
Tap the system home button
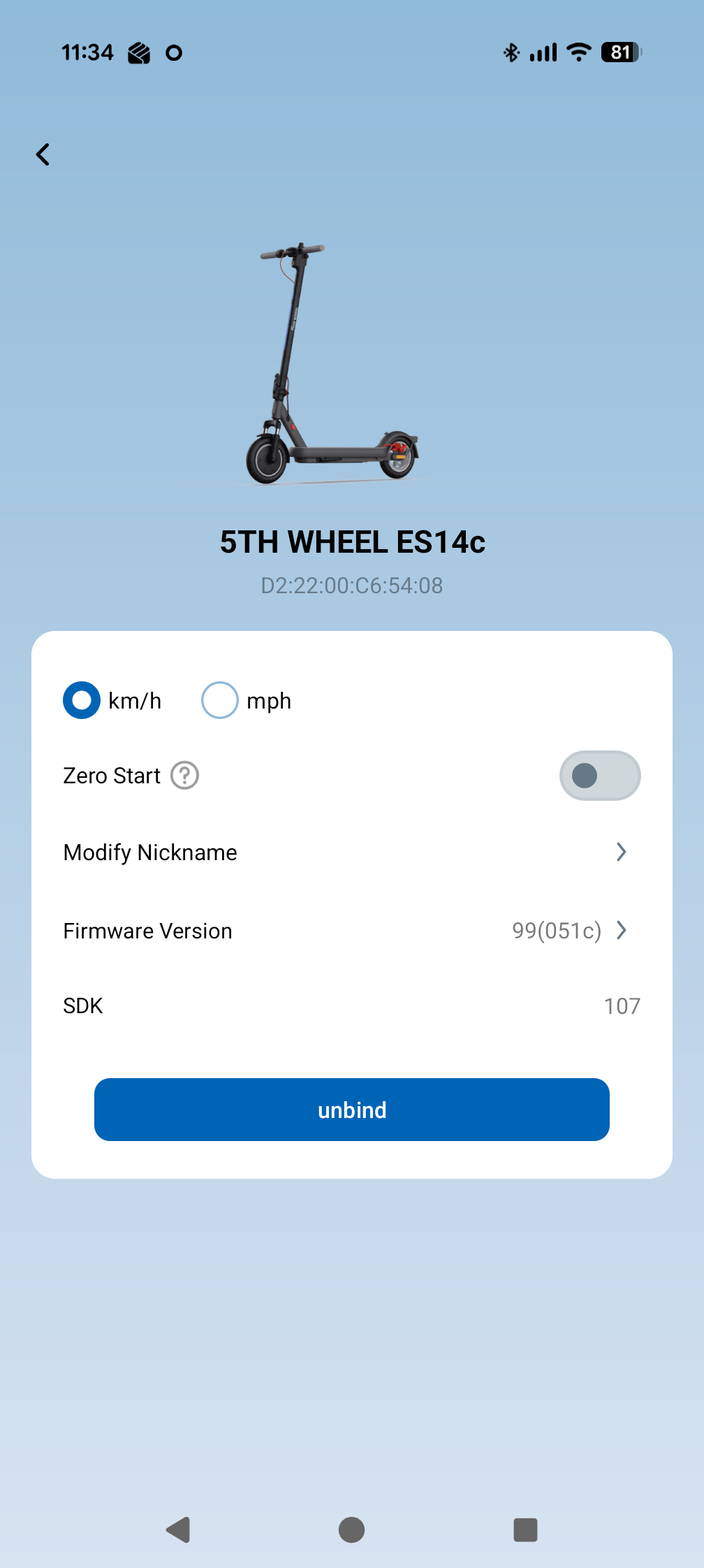(x=351, y=1530)
